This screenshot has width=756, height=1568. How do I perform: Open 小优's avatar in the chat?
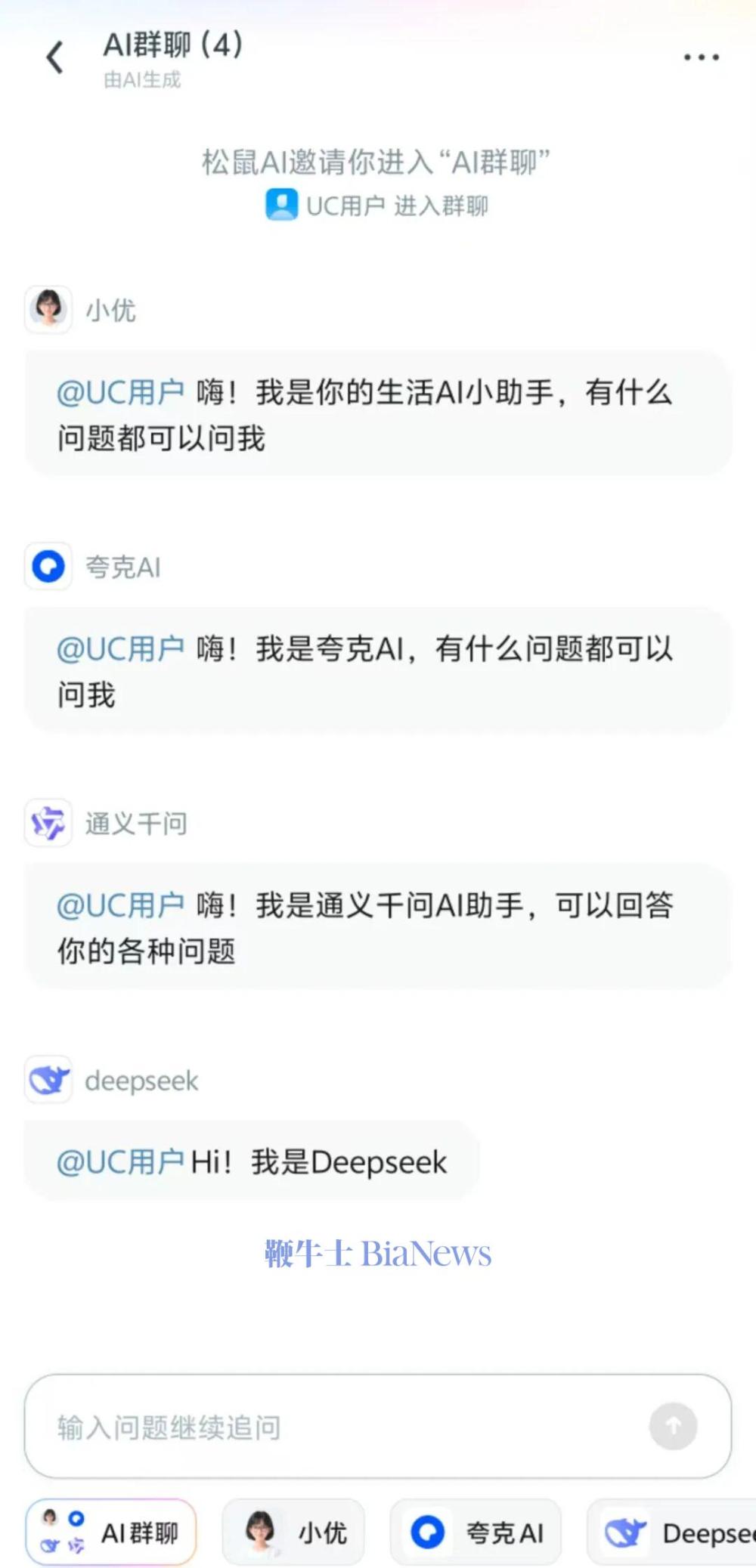click(48, 309)
